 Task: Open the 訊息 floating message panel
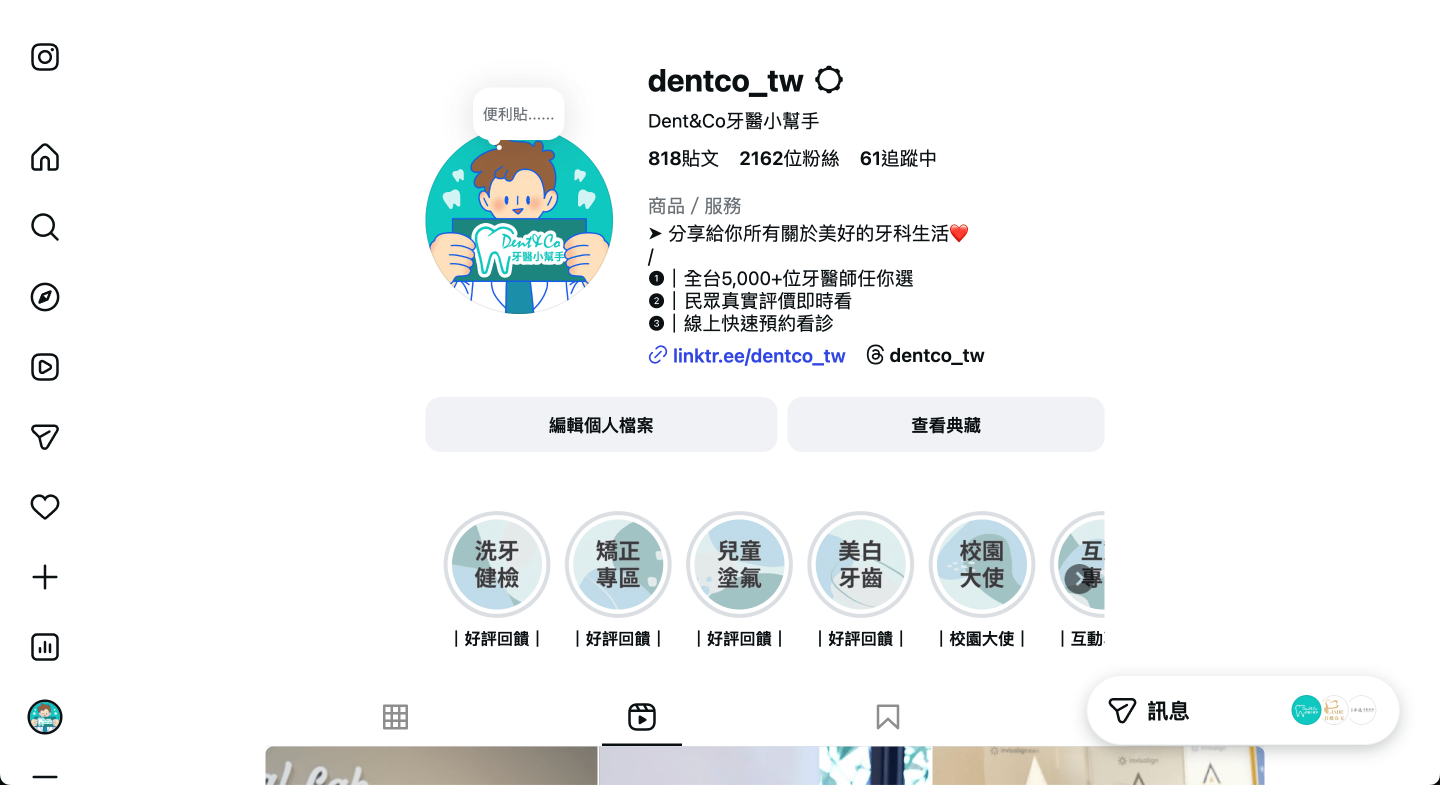click(x=1167, y=711)
